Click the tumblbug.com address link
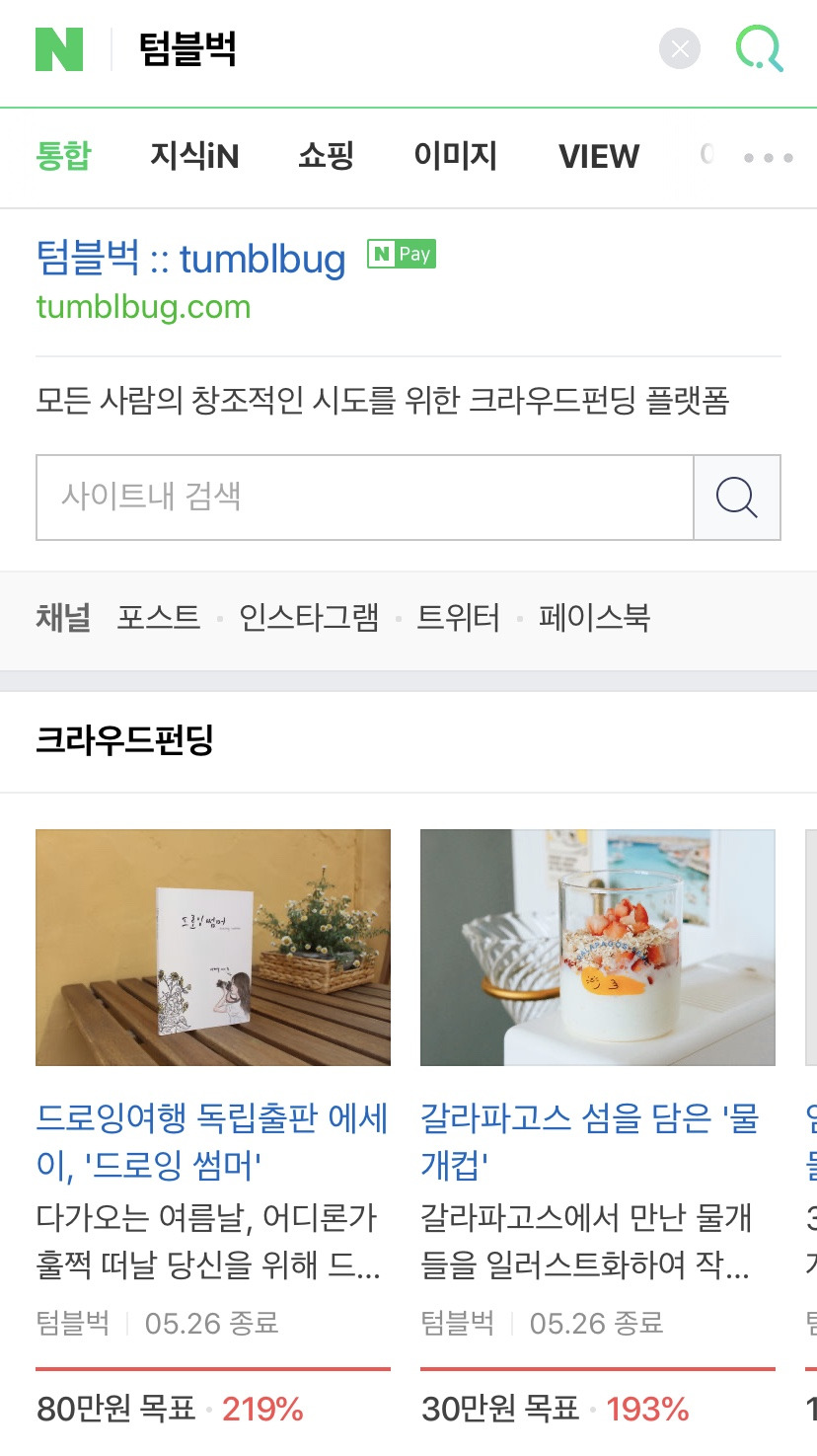 [141, 307]
